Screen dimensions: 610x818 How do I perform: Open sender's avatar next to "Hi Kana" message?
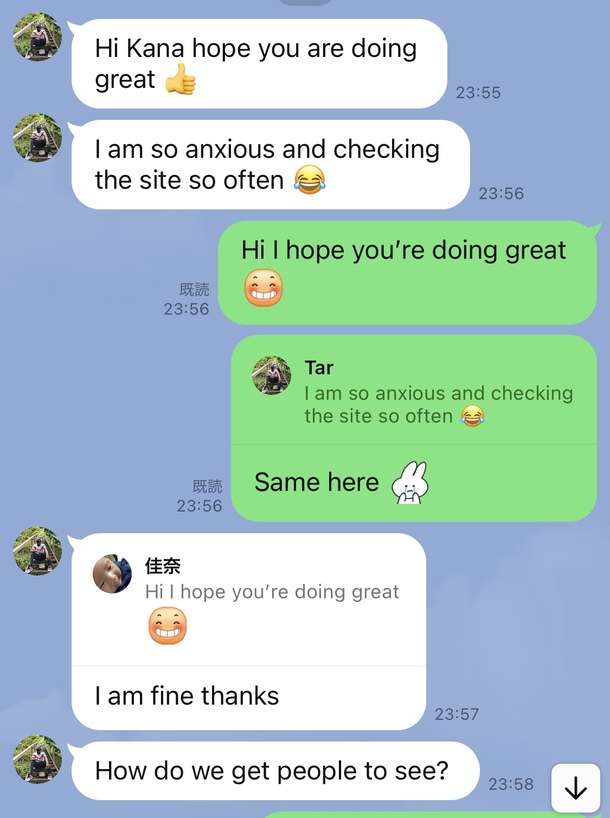click(x=37, y=39)
